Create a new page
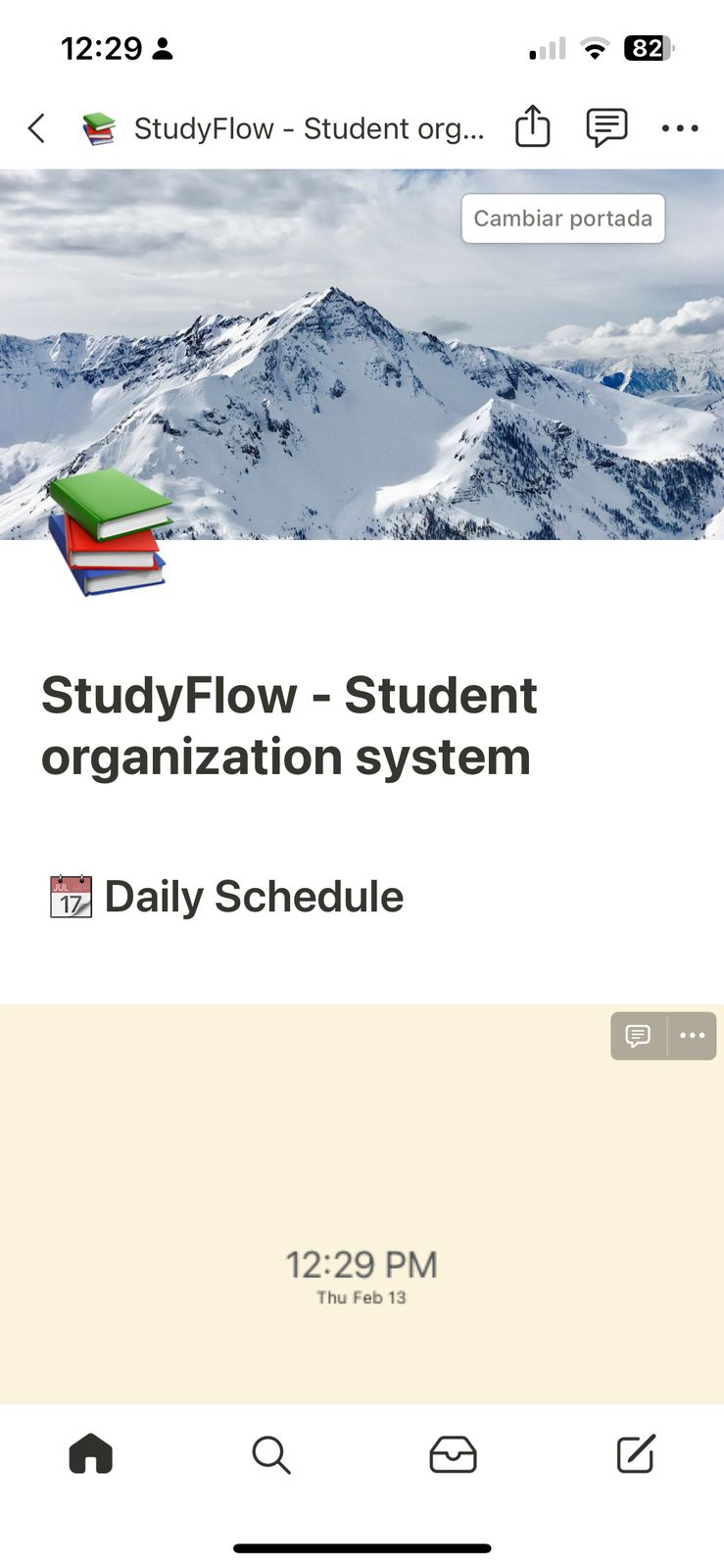 pos(635,1454)
